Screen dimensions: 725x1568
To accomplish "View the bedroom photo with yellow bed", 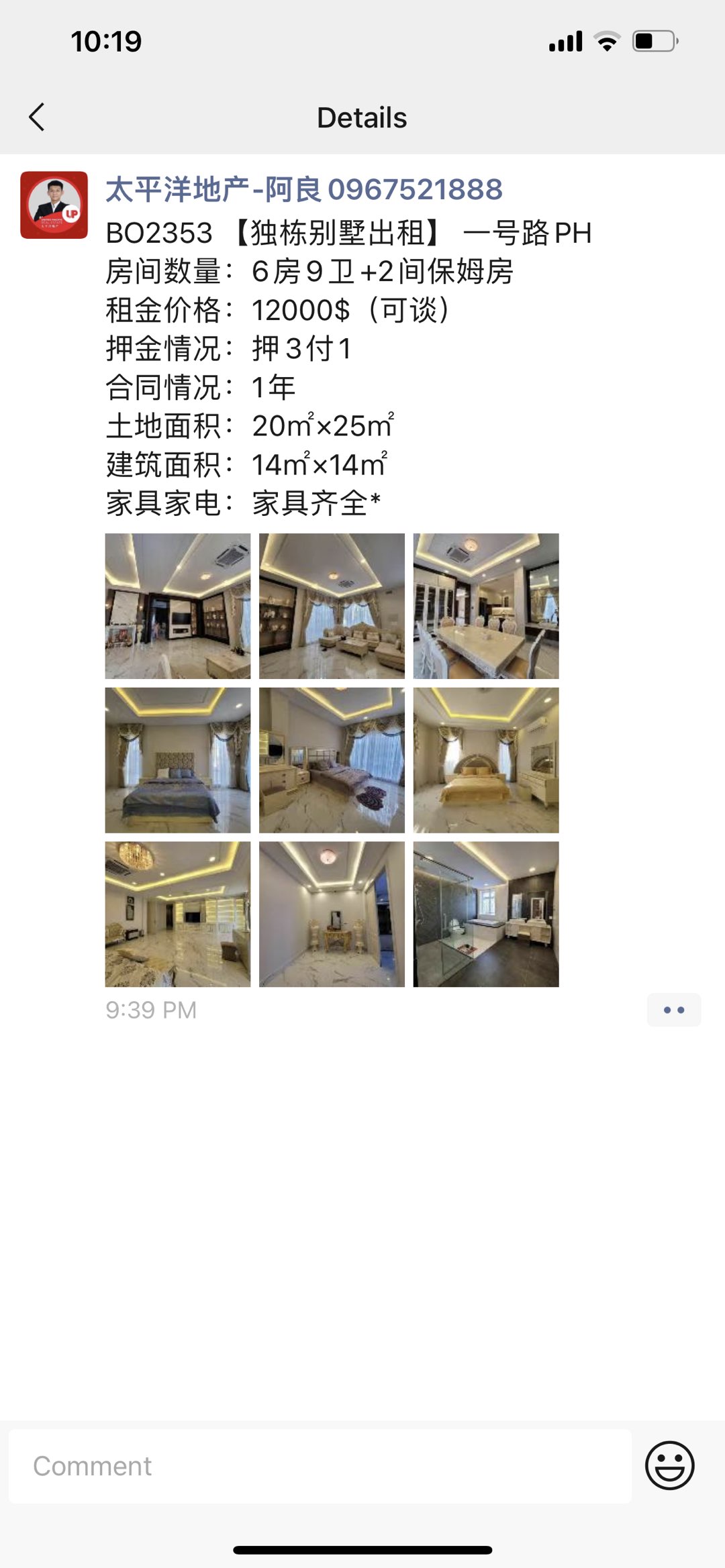I will (x=486, y=760).
